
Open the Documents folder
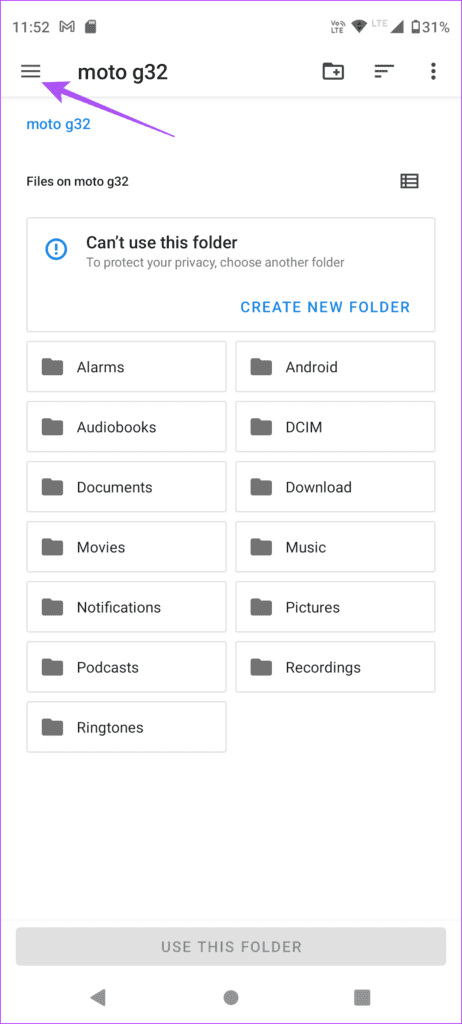click(126, 487)
